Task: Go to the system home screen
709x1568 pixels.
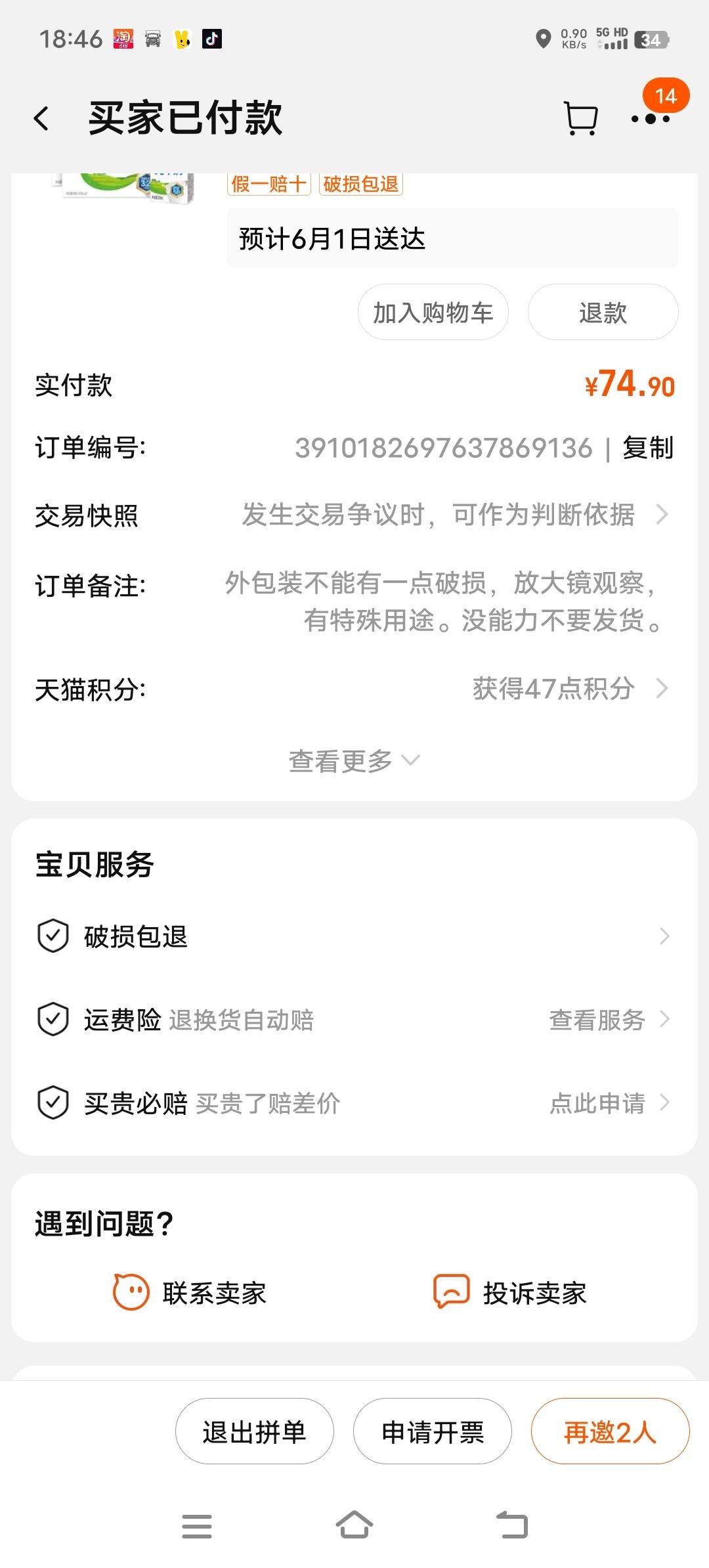Action: pyautogui.click(x=354, y=1525)
